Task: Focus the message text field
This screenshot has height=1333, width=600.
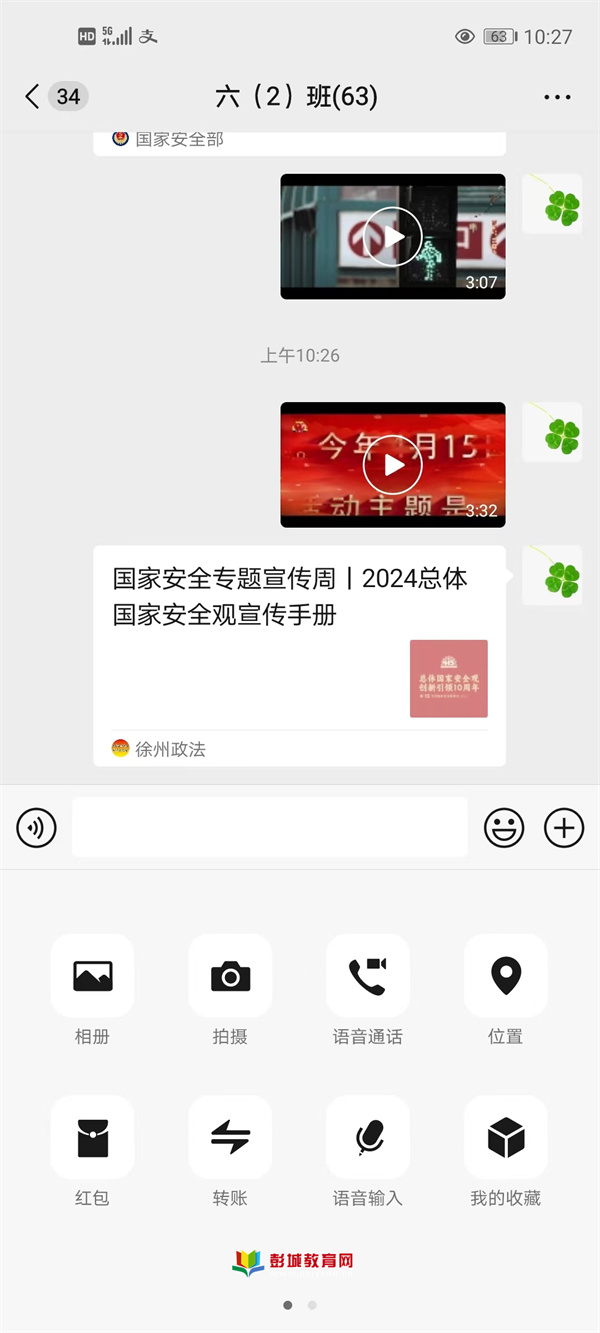Action: pyautogui.click(x=270, y=828)
